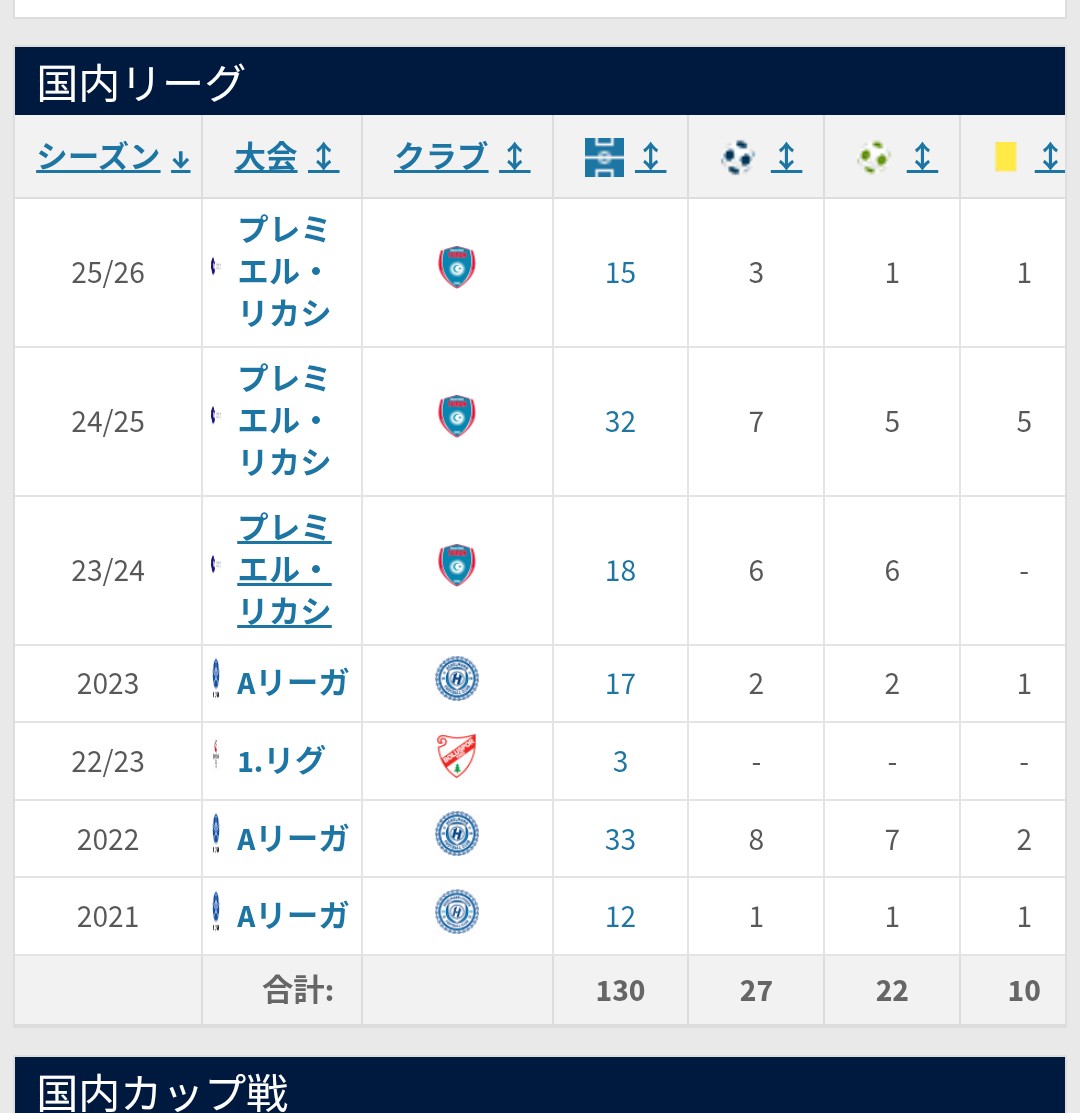Sort the table by シーズン column
This screenshot has height=1113, width=1080.
click(112, 157)
